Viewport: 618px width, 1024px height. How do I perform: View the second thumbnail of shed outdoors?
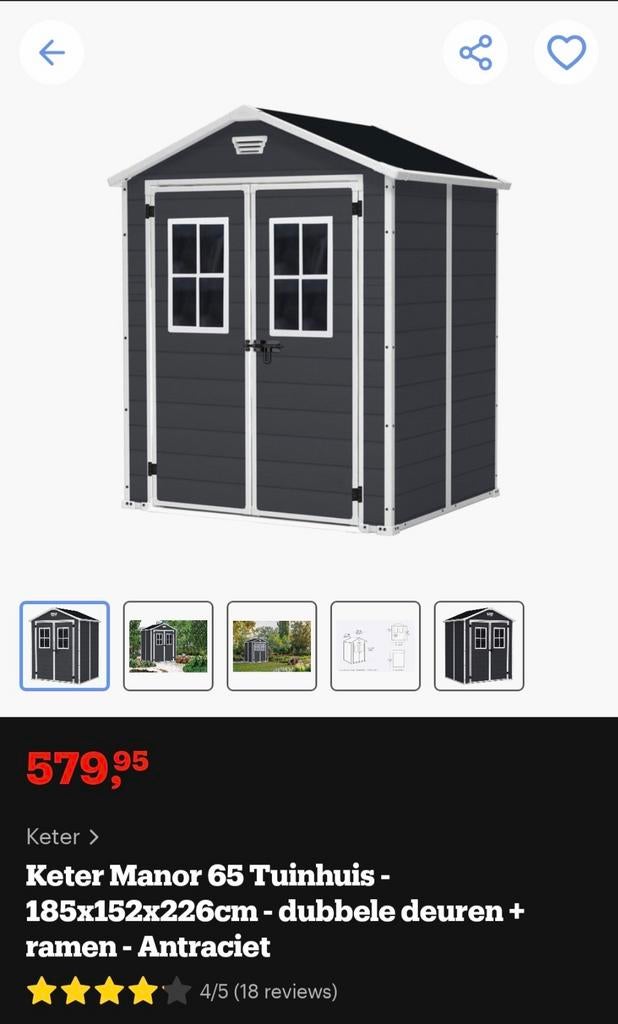pos(168,646)
